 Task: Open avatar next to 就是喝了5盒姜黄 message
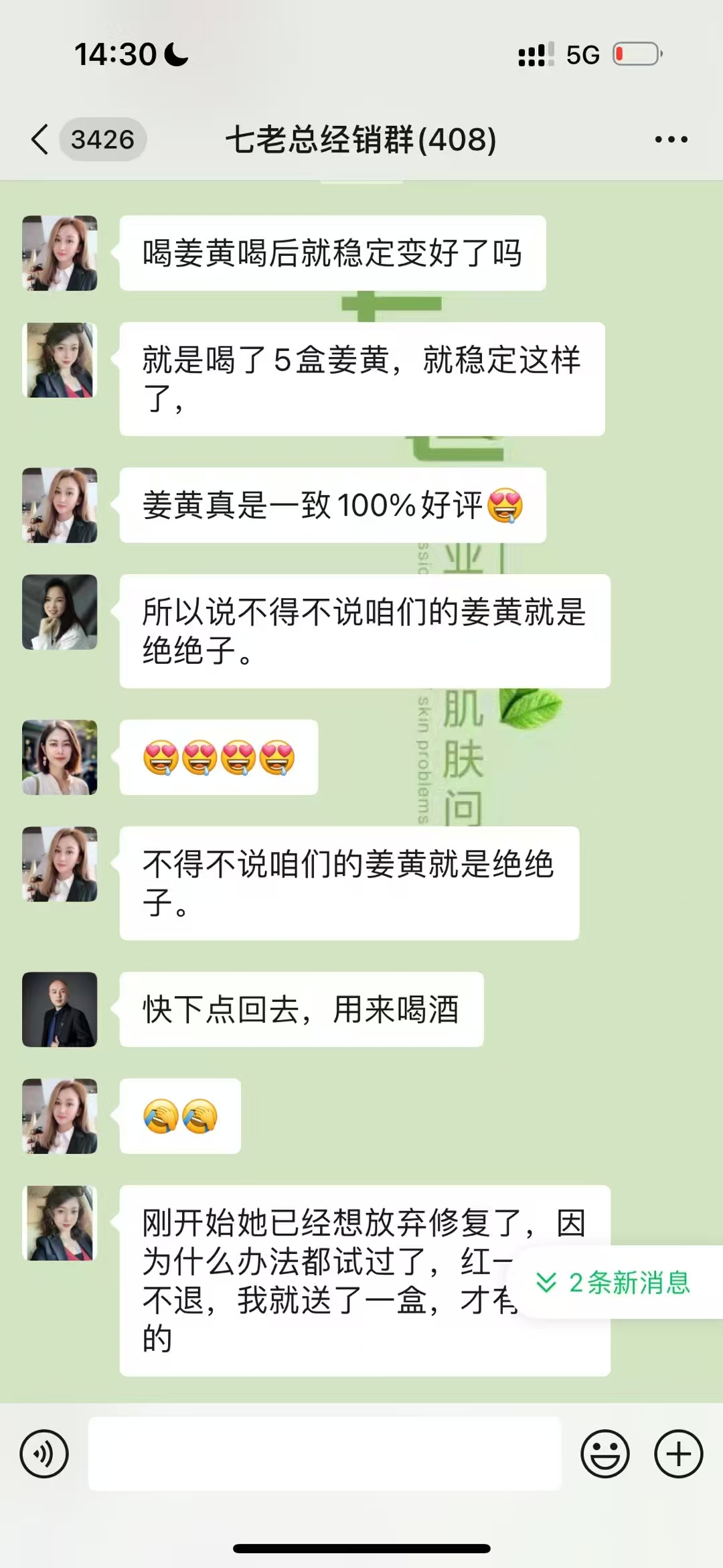60,360
